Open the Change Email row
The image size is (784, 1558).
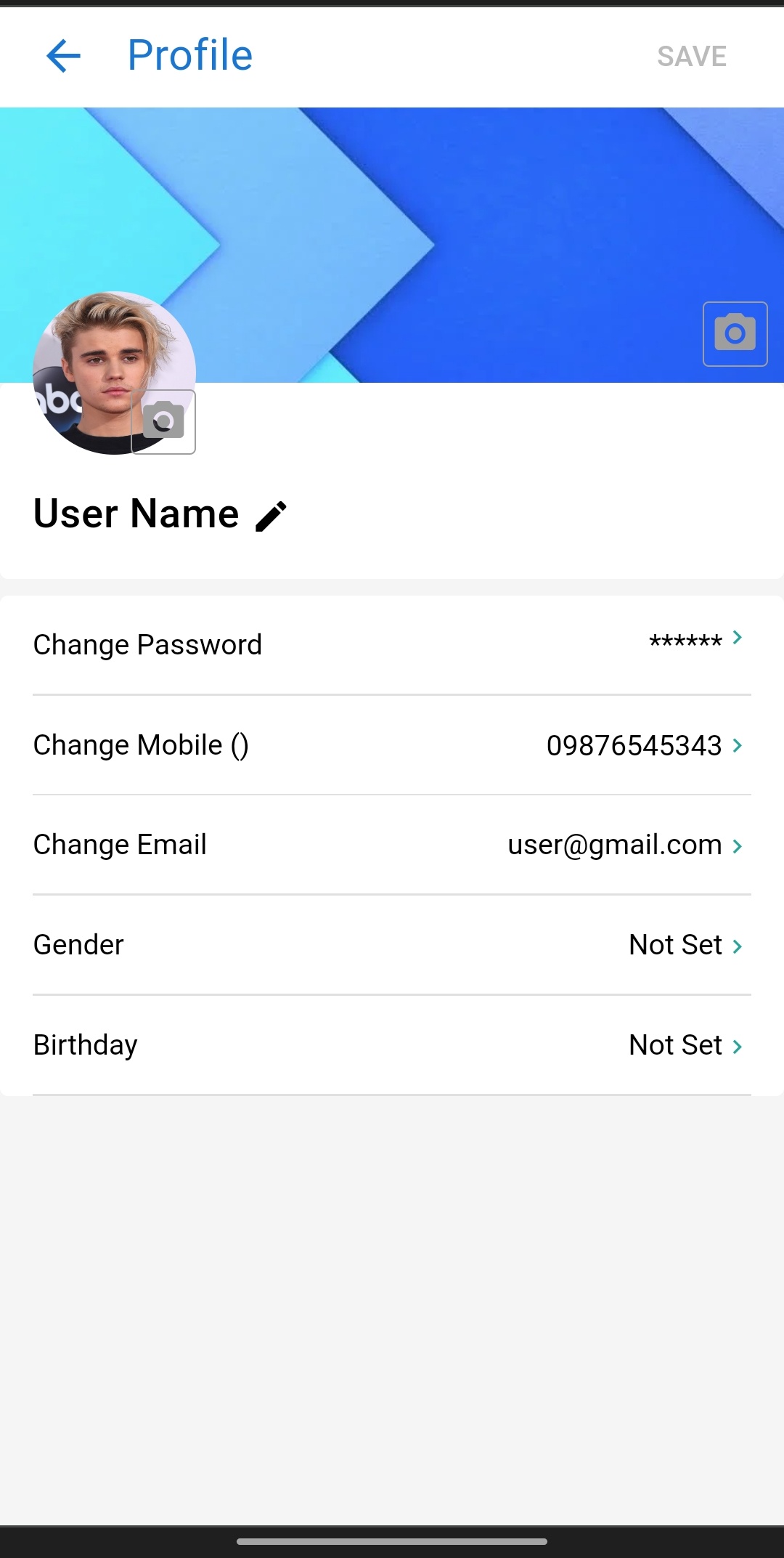[x=392, y=845]
